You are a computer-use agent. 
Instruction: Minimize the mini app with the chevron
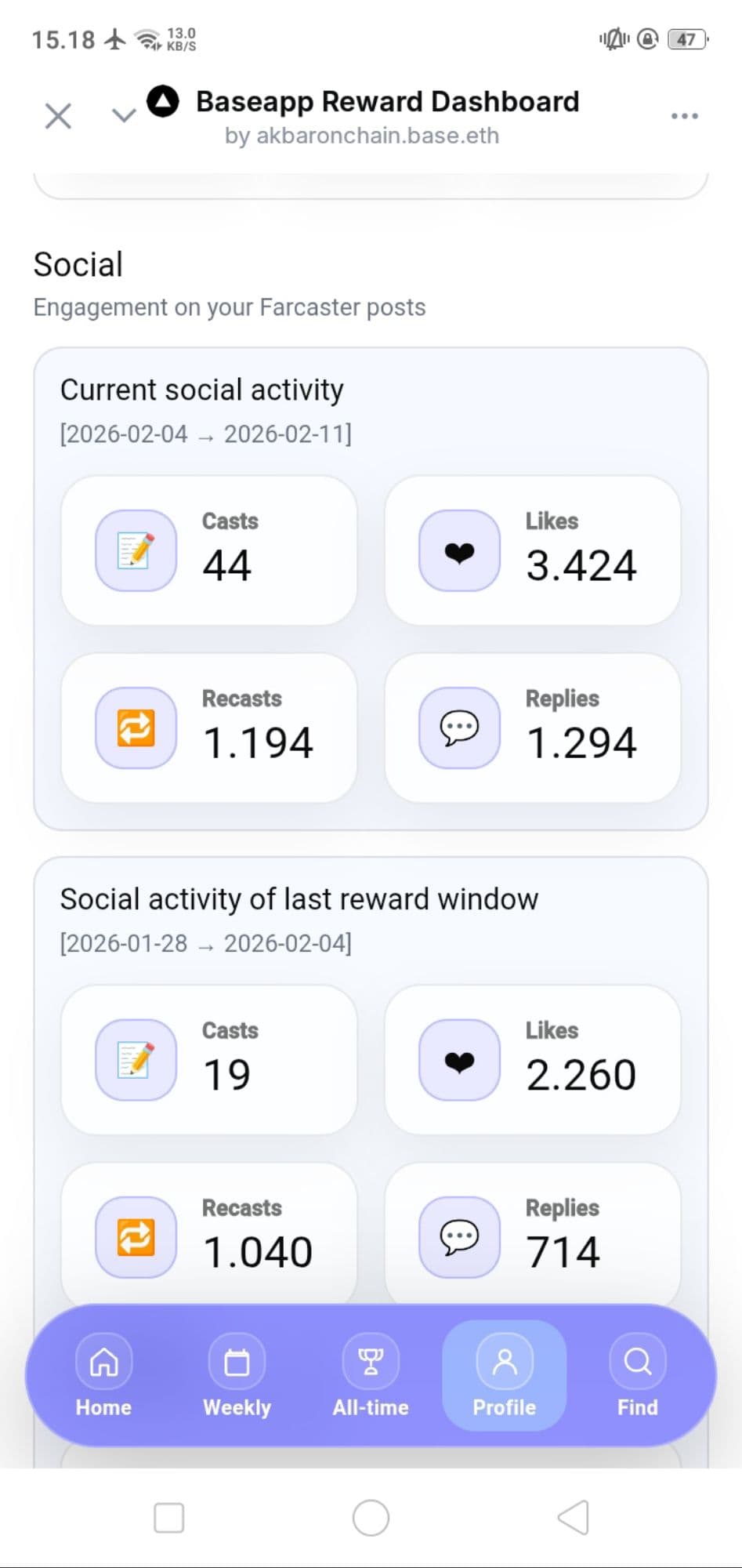click(124, 116)
